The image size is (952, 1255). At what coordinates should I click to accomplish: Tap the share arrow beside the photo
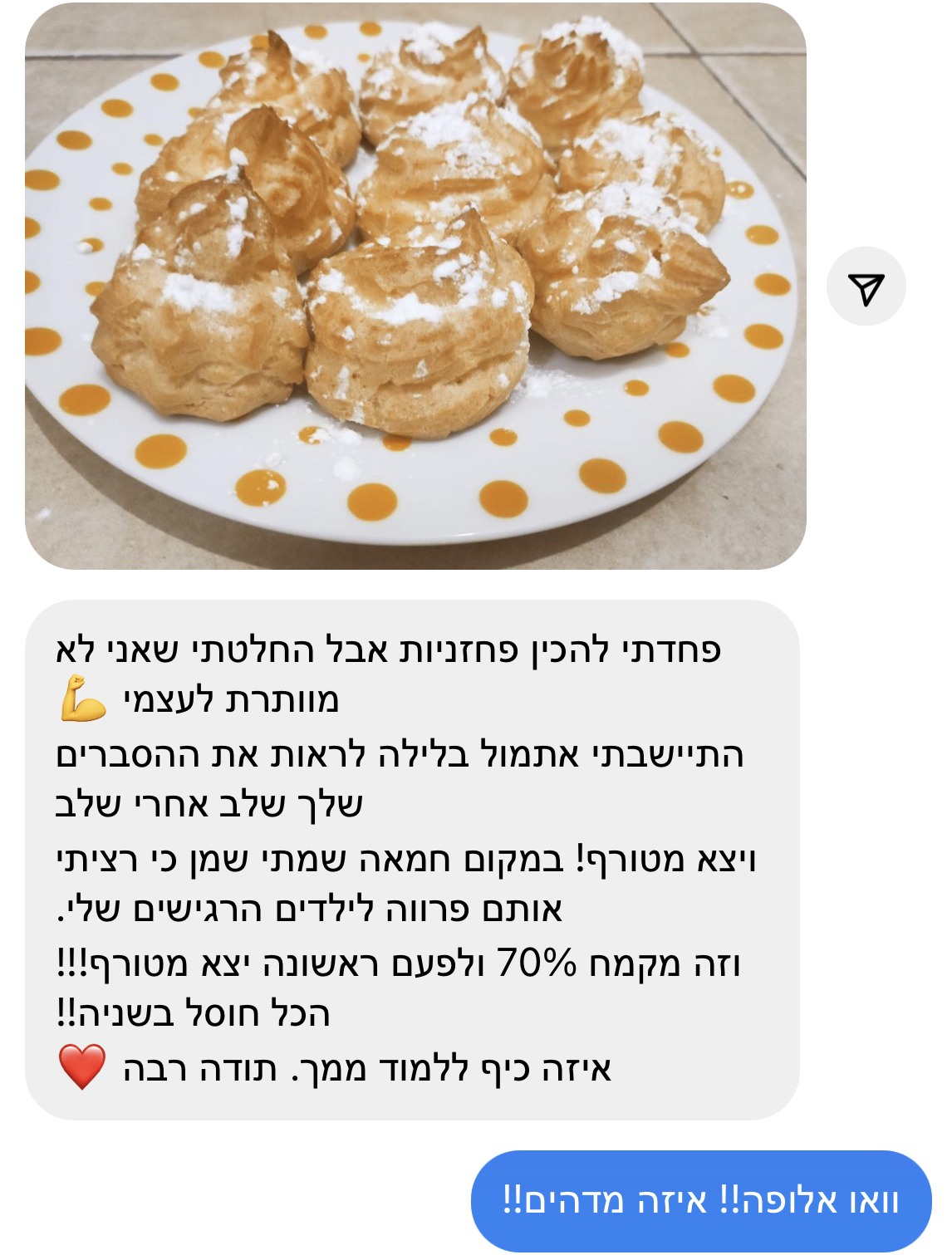[x=866, y=287]
